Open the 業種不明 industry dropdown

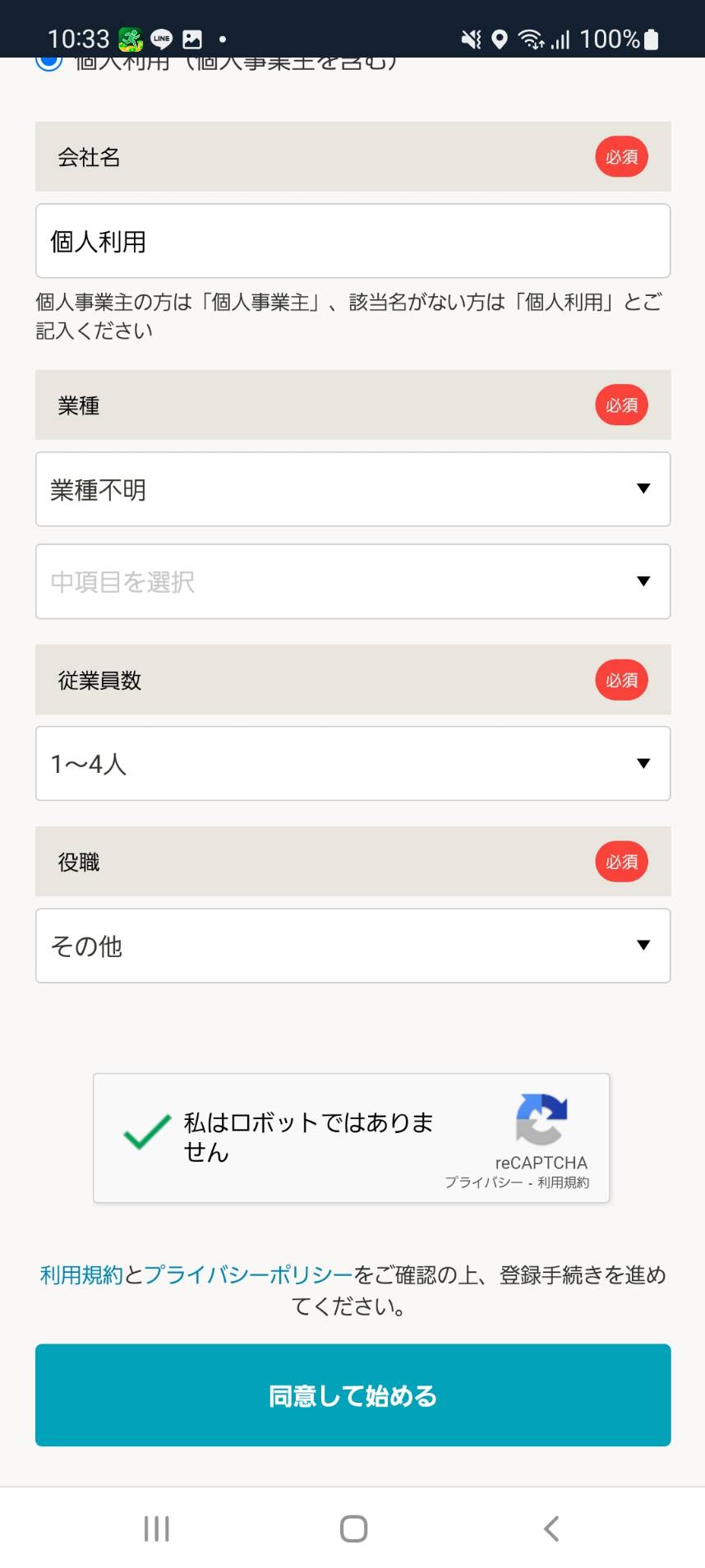click(352, 489)
